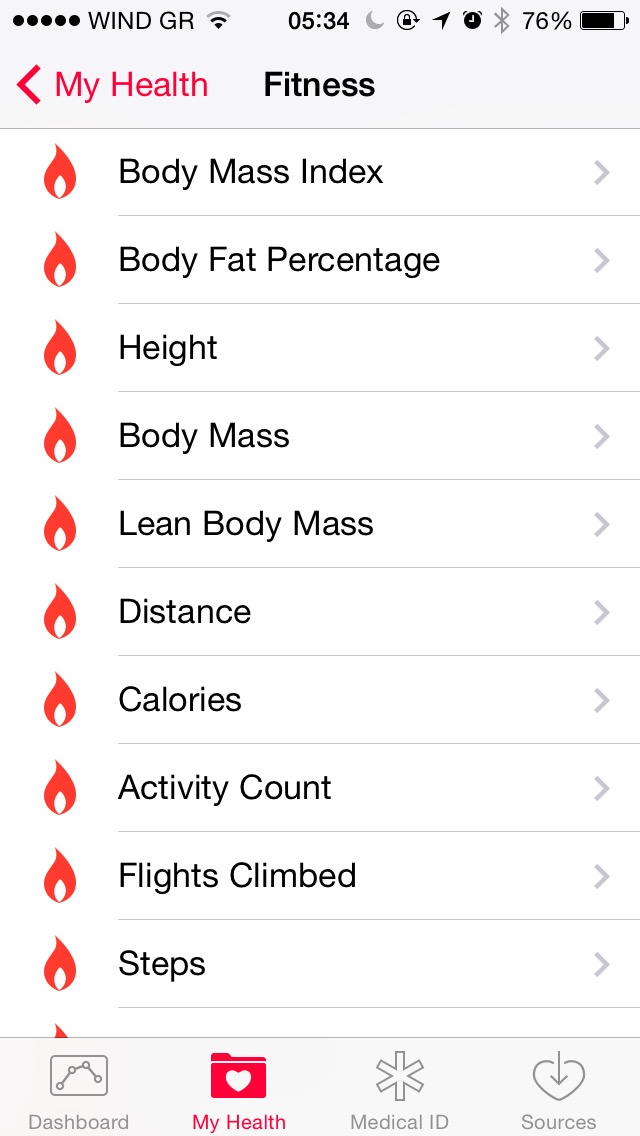The height and width of the screenshot is (1136, 640).
Task: Open Body Mass Index
Action: [320, 172]
